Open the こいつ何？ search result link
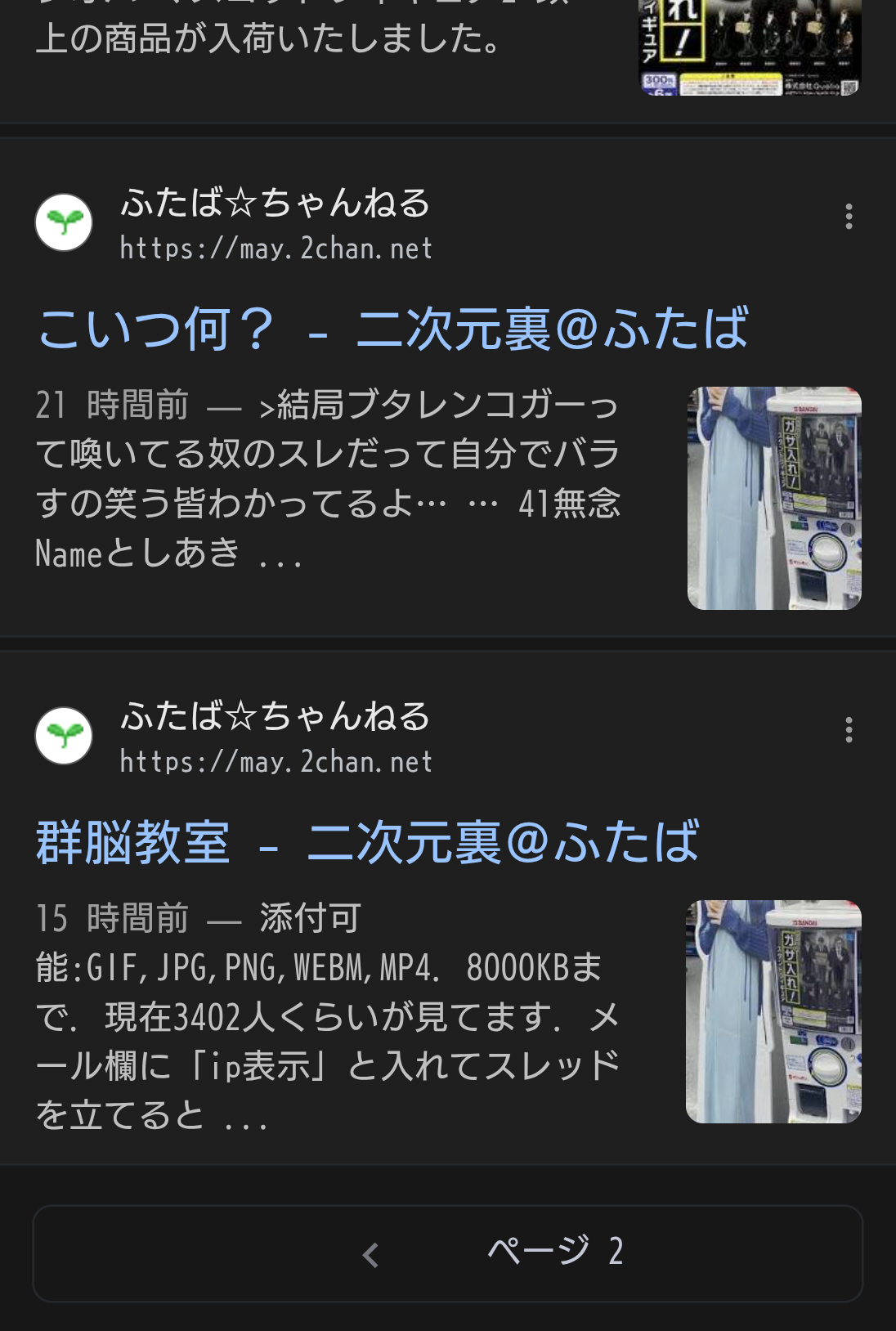 pyautogui.click(x=392, y=329)
